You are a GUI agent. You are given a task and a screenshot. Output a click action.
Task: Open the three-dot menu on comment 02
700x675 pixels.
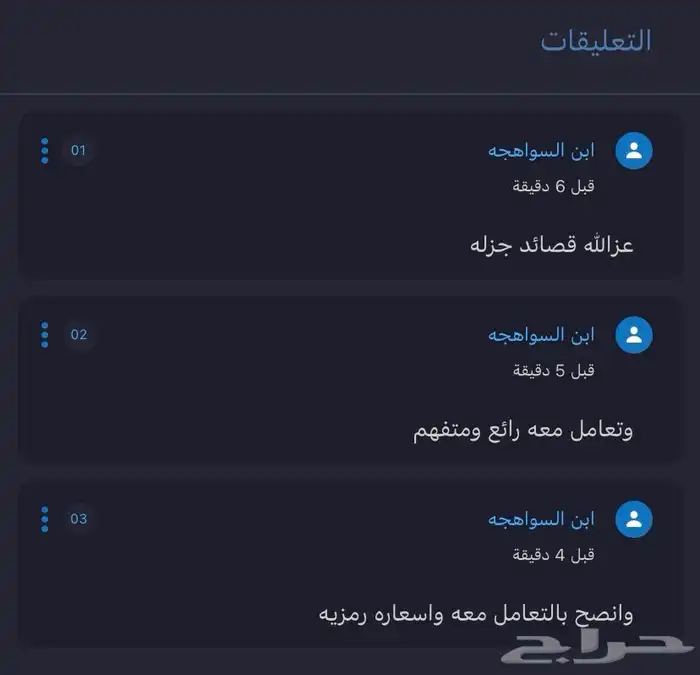45,334
